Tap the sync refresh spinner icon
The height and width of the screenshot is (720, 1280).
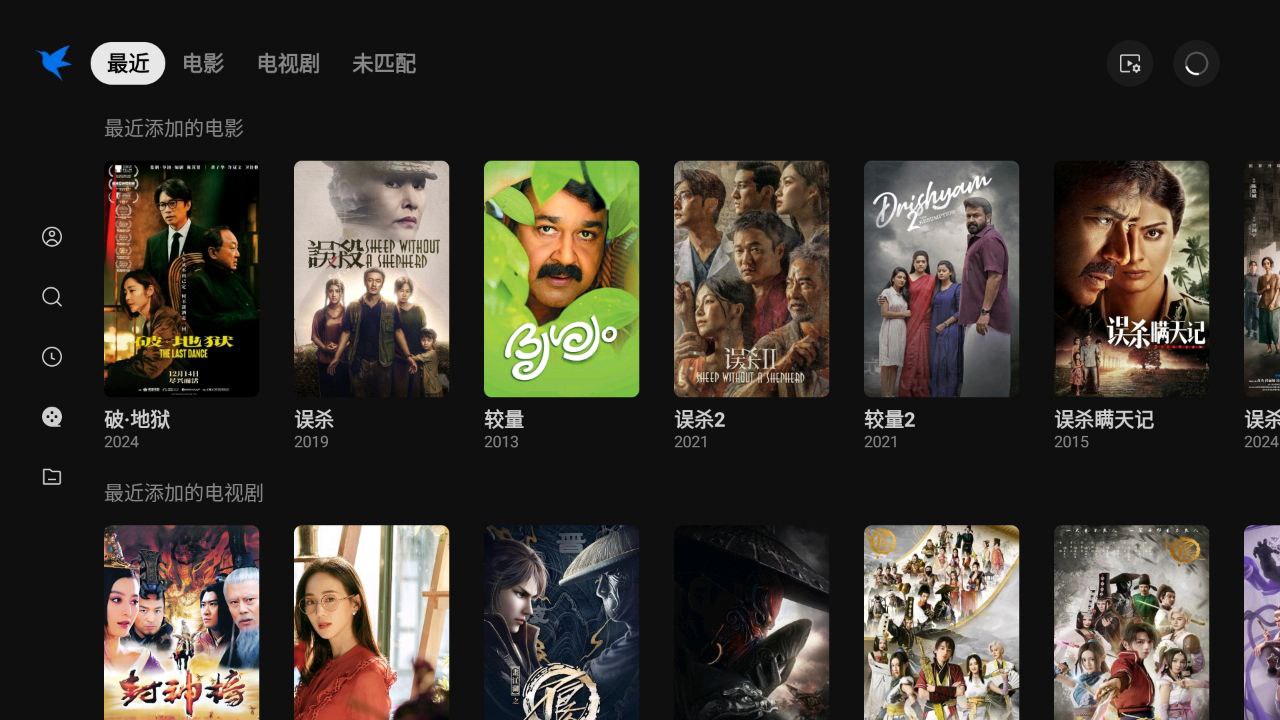1196,64
